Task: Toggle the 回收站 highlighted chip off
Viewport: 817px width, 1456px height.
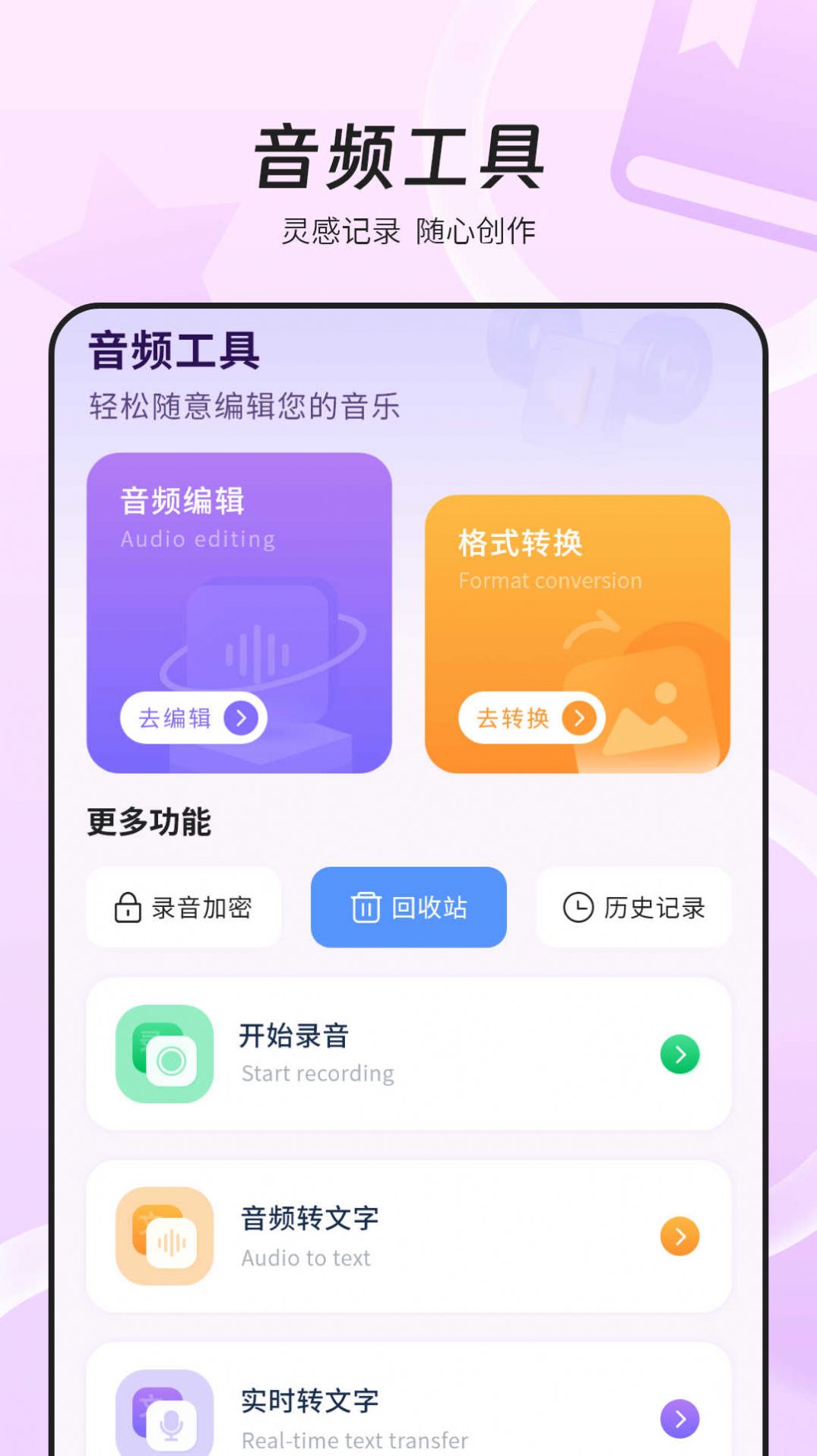Action: (x=408, y=907)
